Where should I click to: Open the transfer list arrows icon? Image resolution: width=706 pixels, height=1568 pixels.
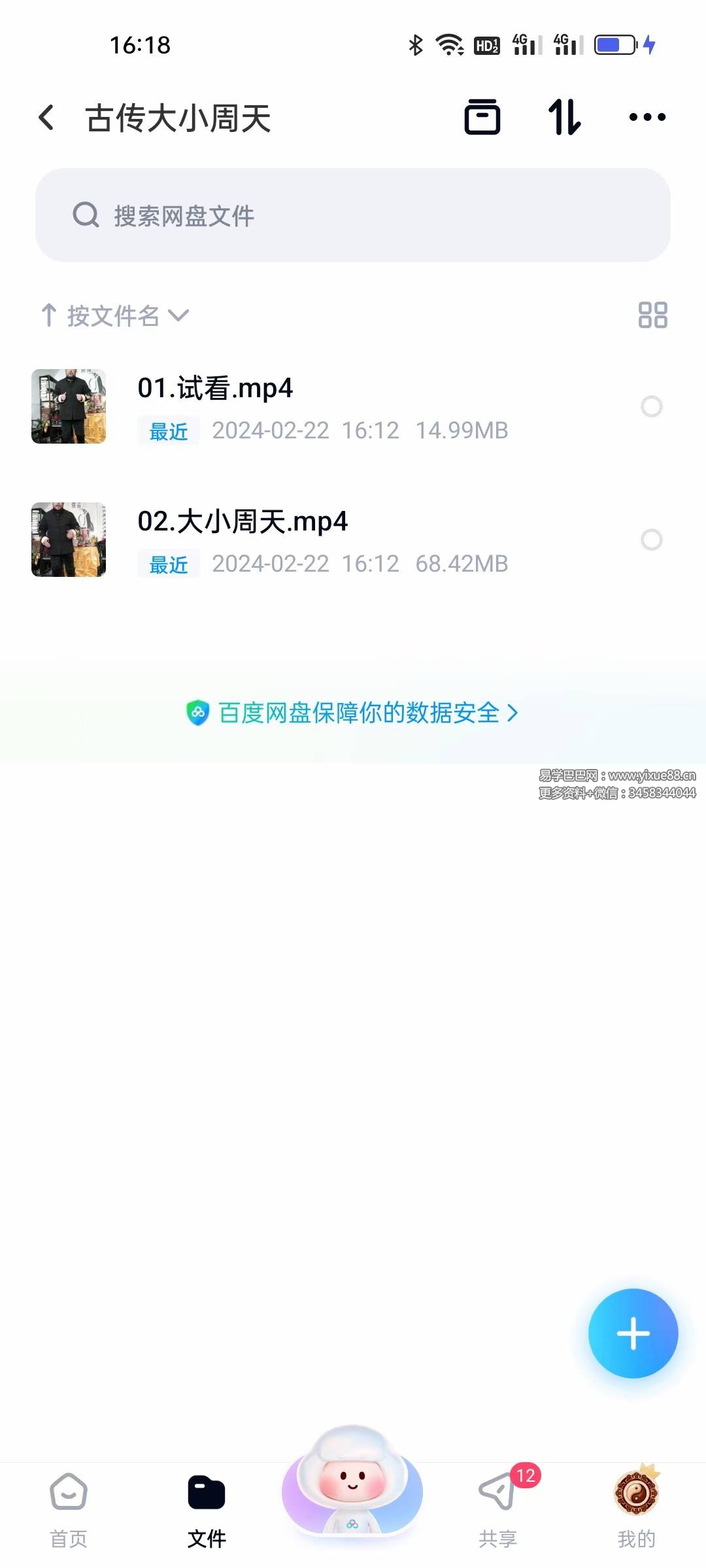pyautogui.click(x=564, y=118)
